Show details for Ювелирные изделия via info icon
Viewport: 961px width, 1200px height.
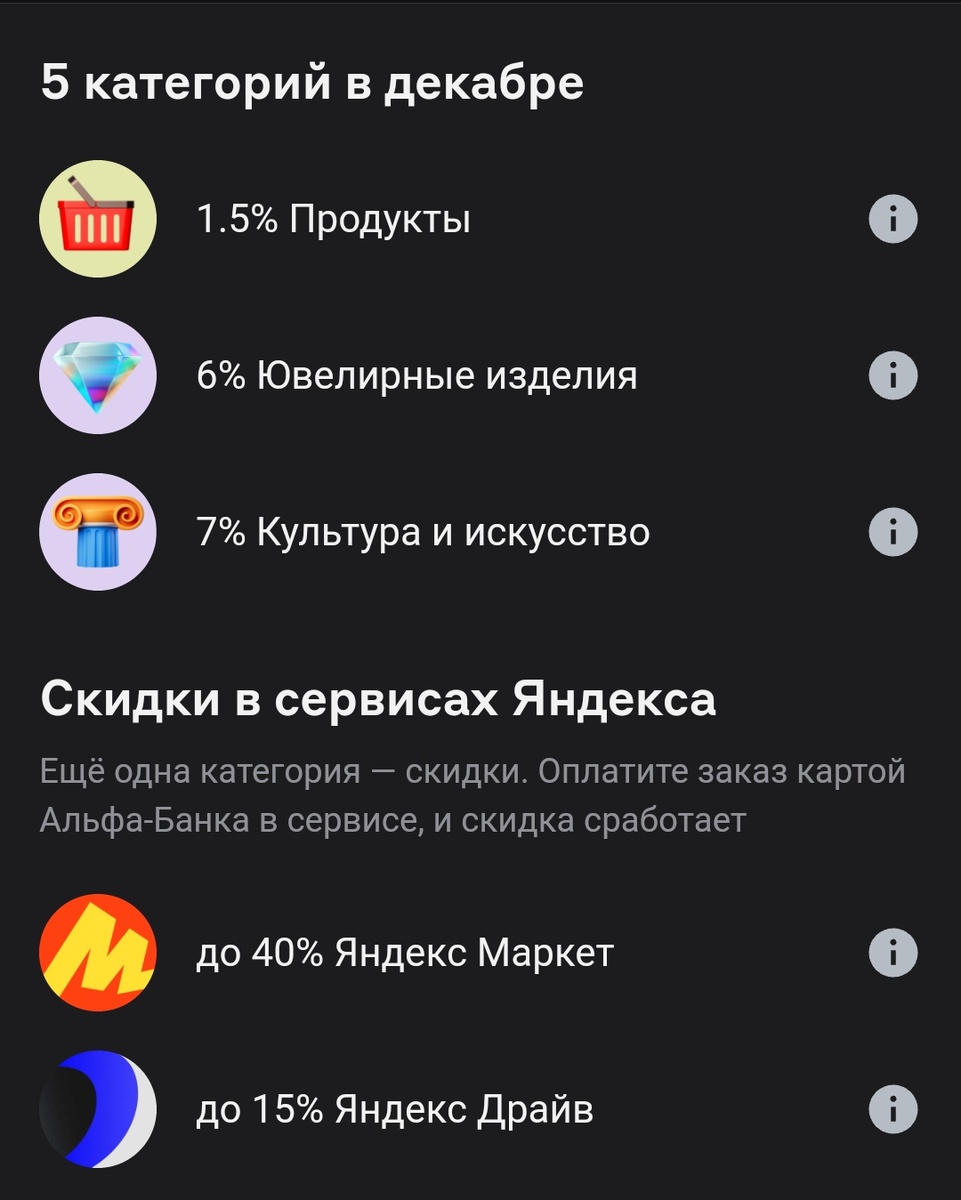click(891, 375)
